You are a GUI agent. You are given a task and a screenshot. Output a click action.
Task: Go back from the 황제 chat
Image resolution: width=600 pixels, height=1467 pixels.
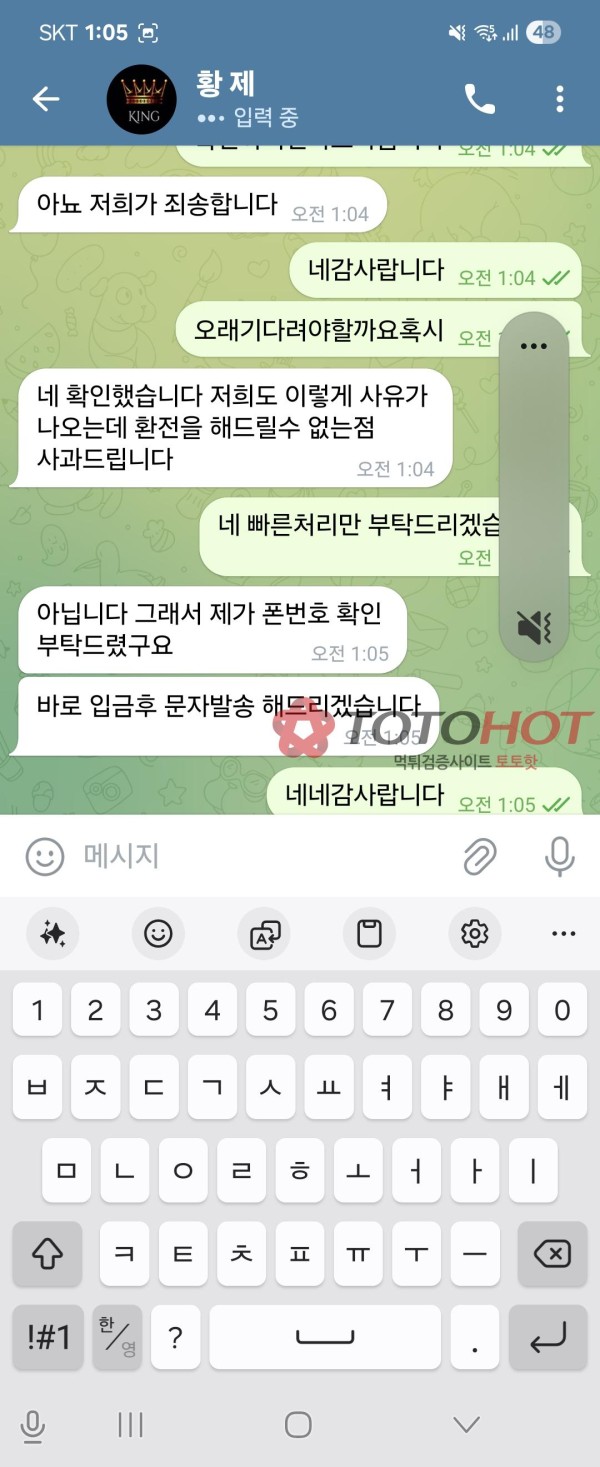tap(46, 98)
